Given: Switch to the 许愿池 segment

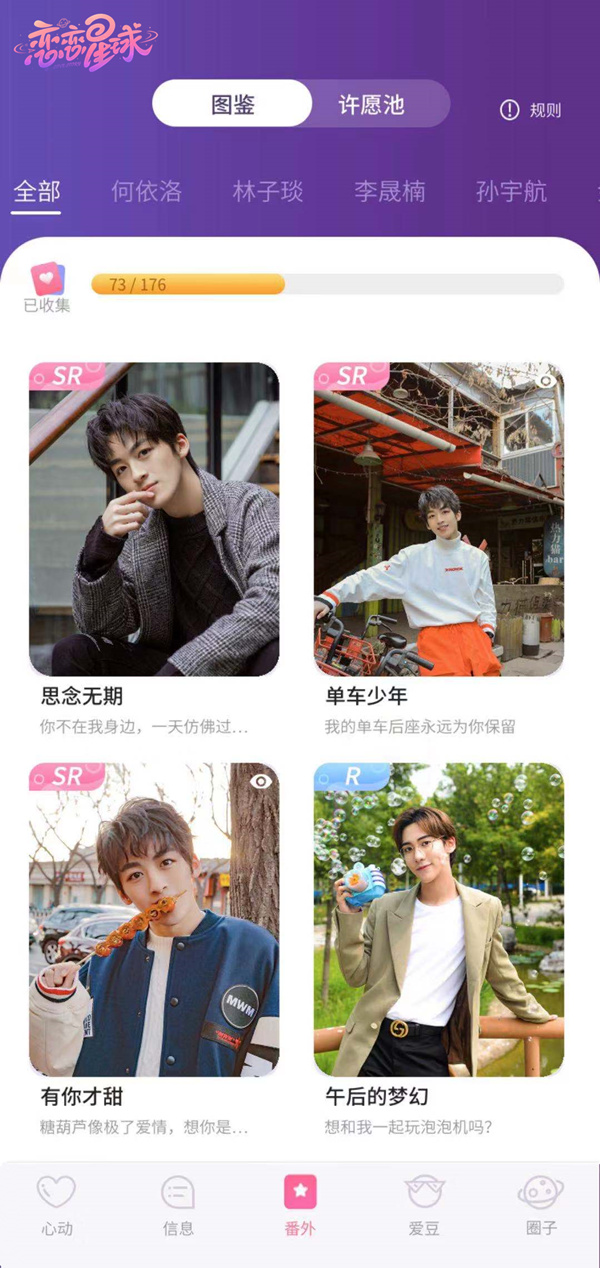Looking at the screenshot, I should pos(372,104).
